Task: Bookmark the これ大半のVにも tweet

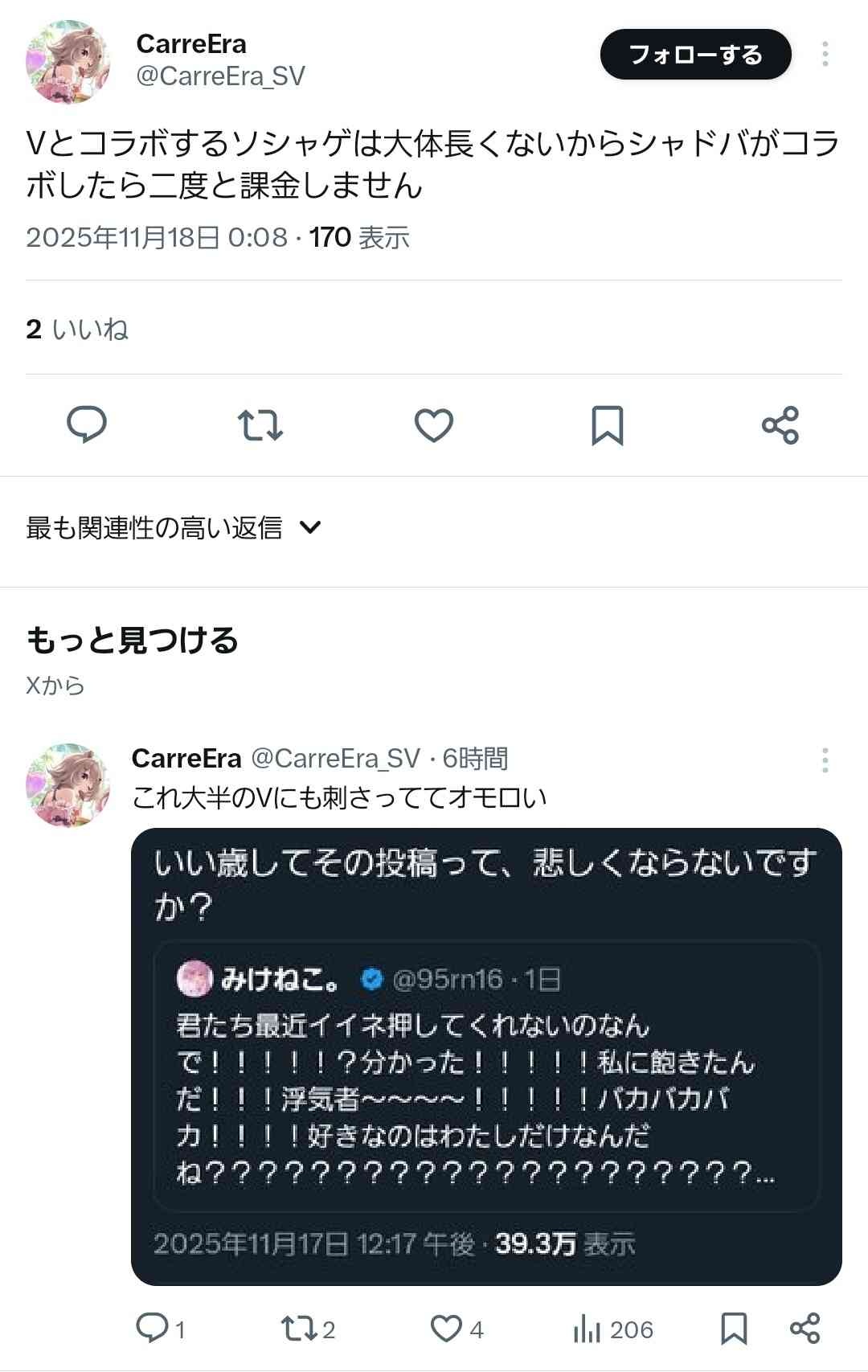Action: [734, 1328]
